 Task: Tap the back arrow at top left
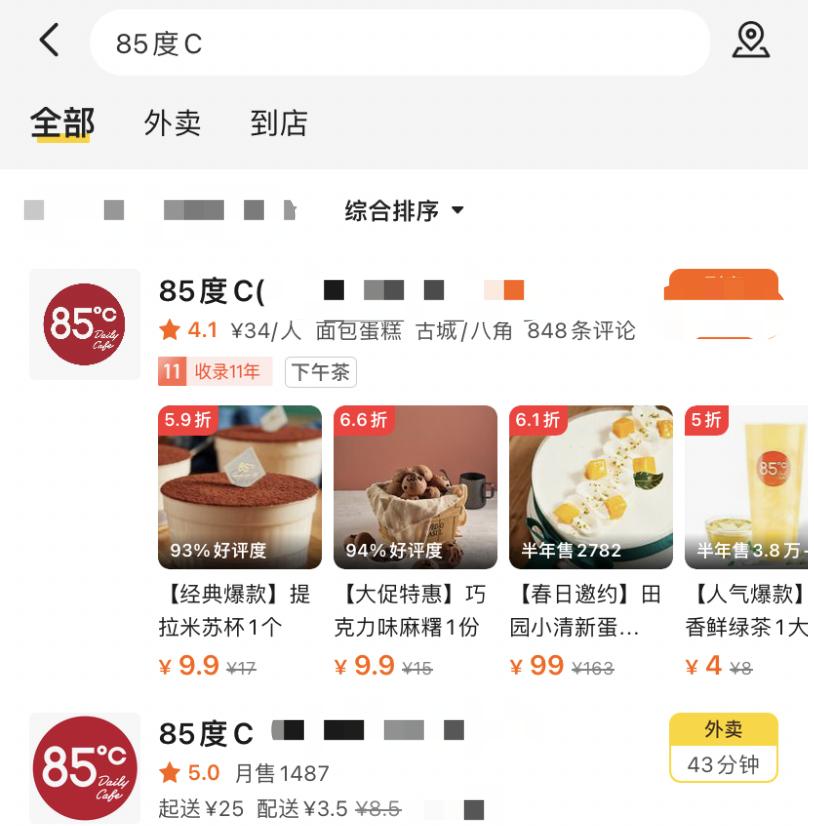pos(48,43)
